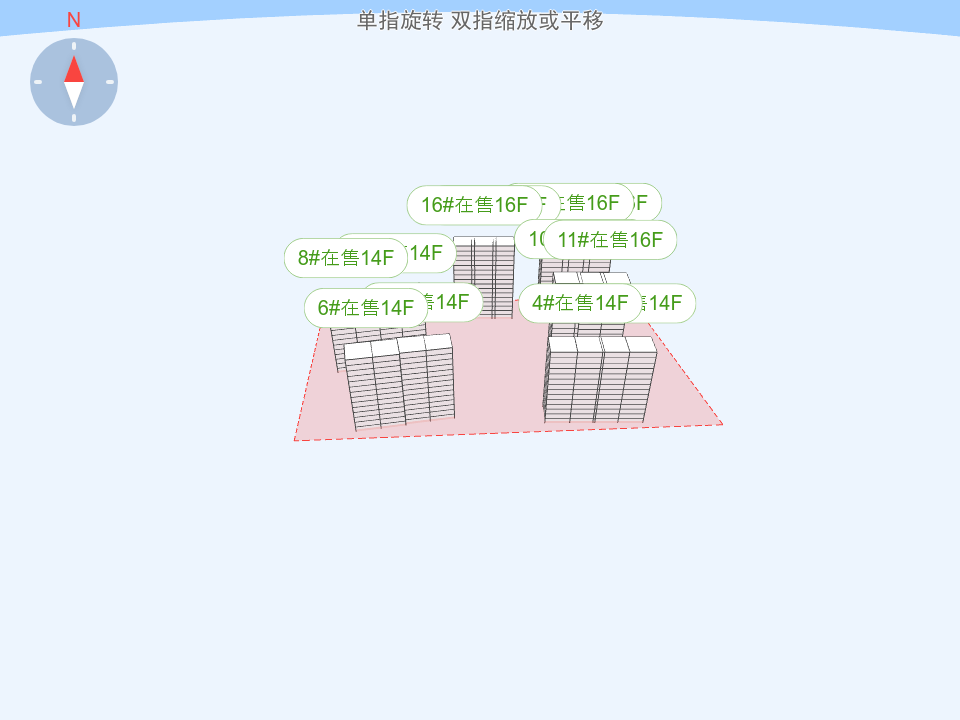Screen dimensions: 960x720
Task: Choose the 6#在售14F building label
Action: (x=365, y=308)
